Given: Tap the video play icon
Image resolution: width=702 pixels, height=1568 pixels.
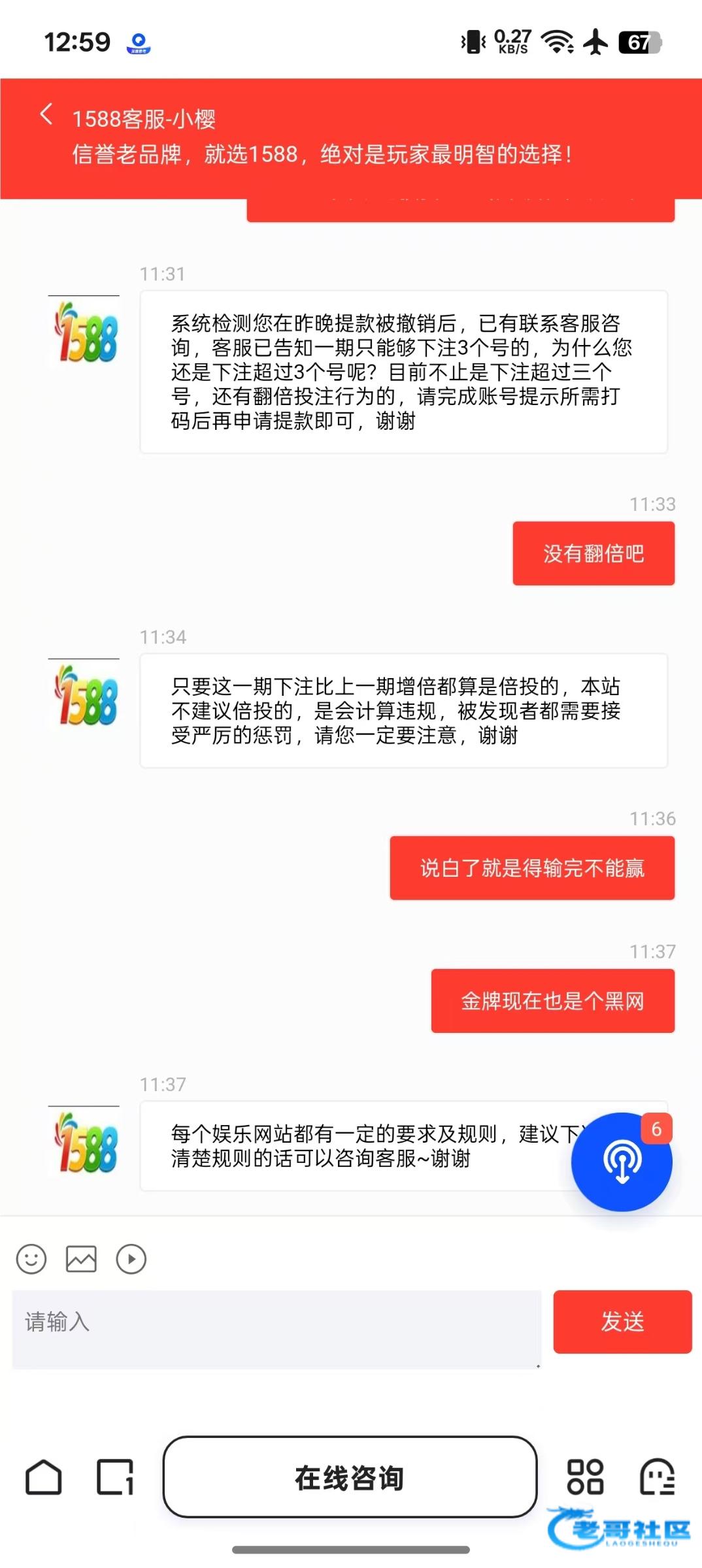Looking at the screenshot, I should [131, 1259].
